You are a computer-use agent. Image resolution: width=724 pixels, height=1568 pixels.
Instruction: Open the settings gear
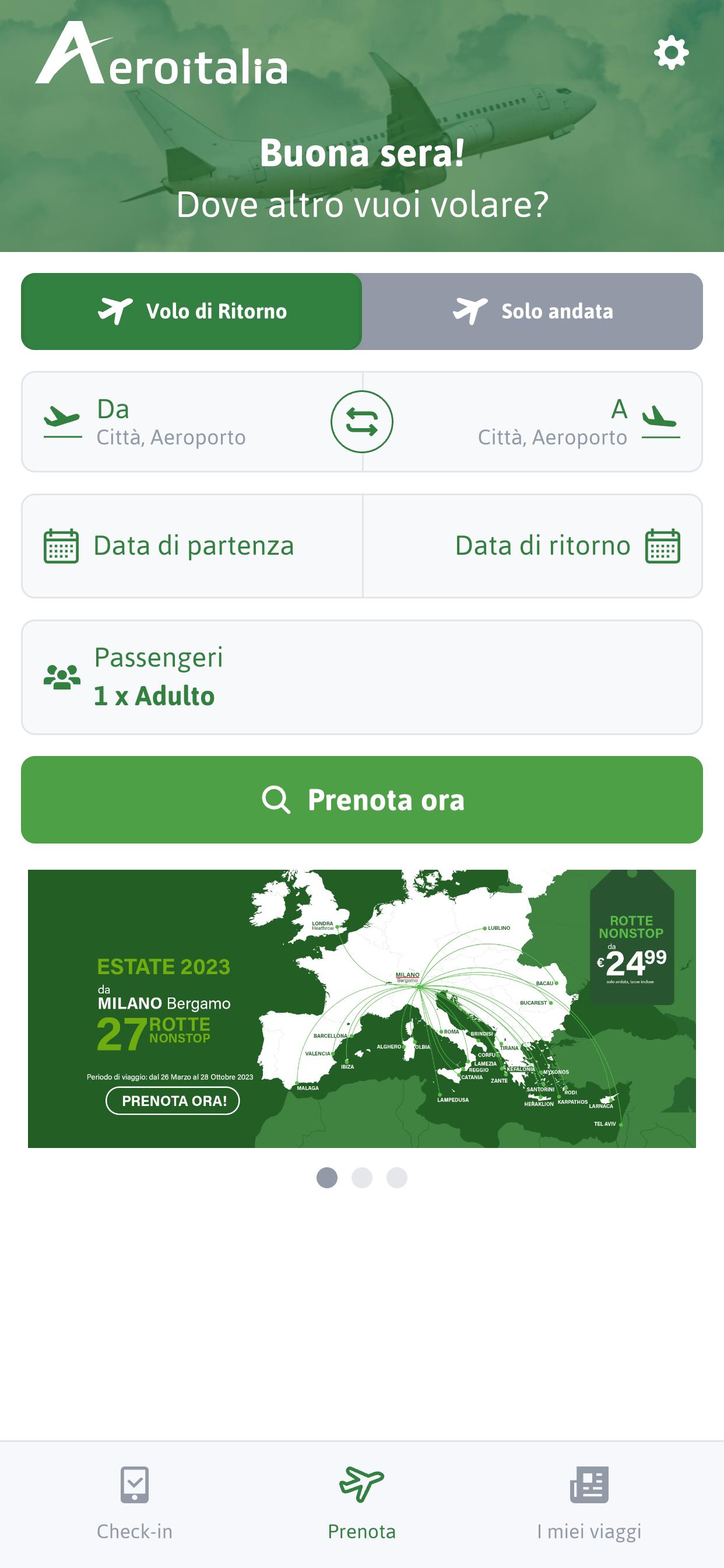[x=671, y=52]
